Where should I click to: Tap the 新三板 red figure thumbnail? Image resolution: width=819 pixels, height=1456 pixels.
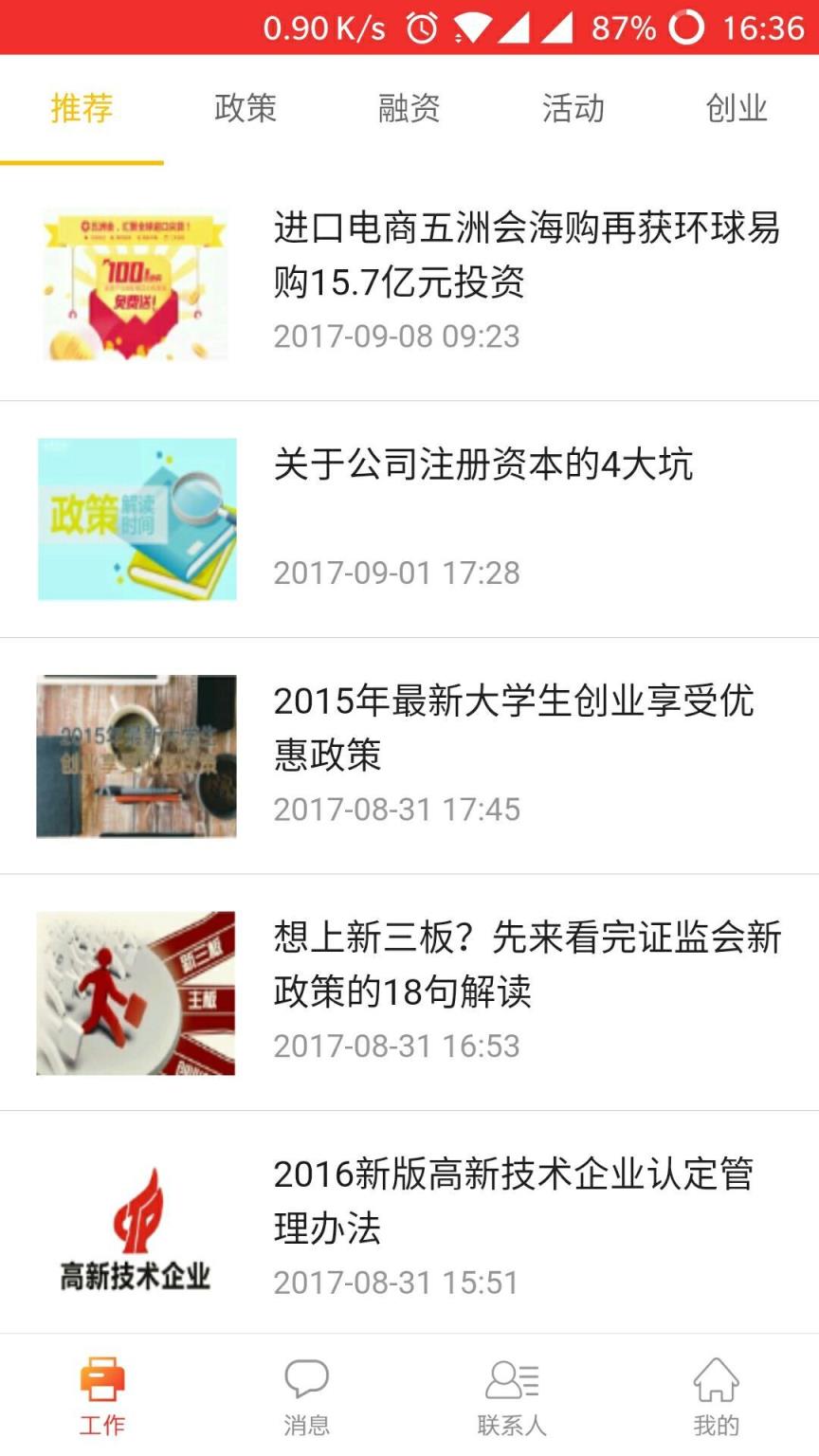coord(136,993)
